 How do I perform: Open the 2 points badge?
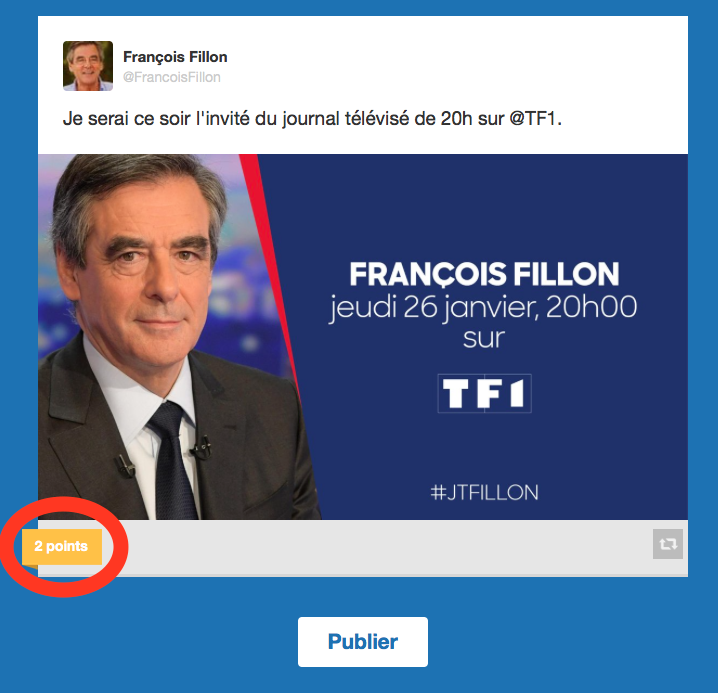(62, 547)
